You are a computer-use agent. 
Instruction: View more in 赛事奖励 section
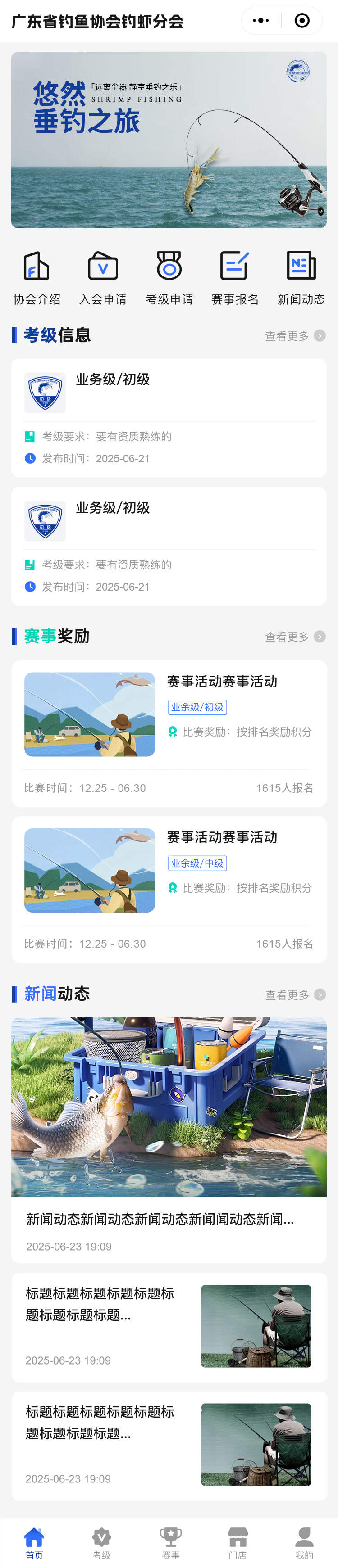[295, 637]
